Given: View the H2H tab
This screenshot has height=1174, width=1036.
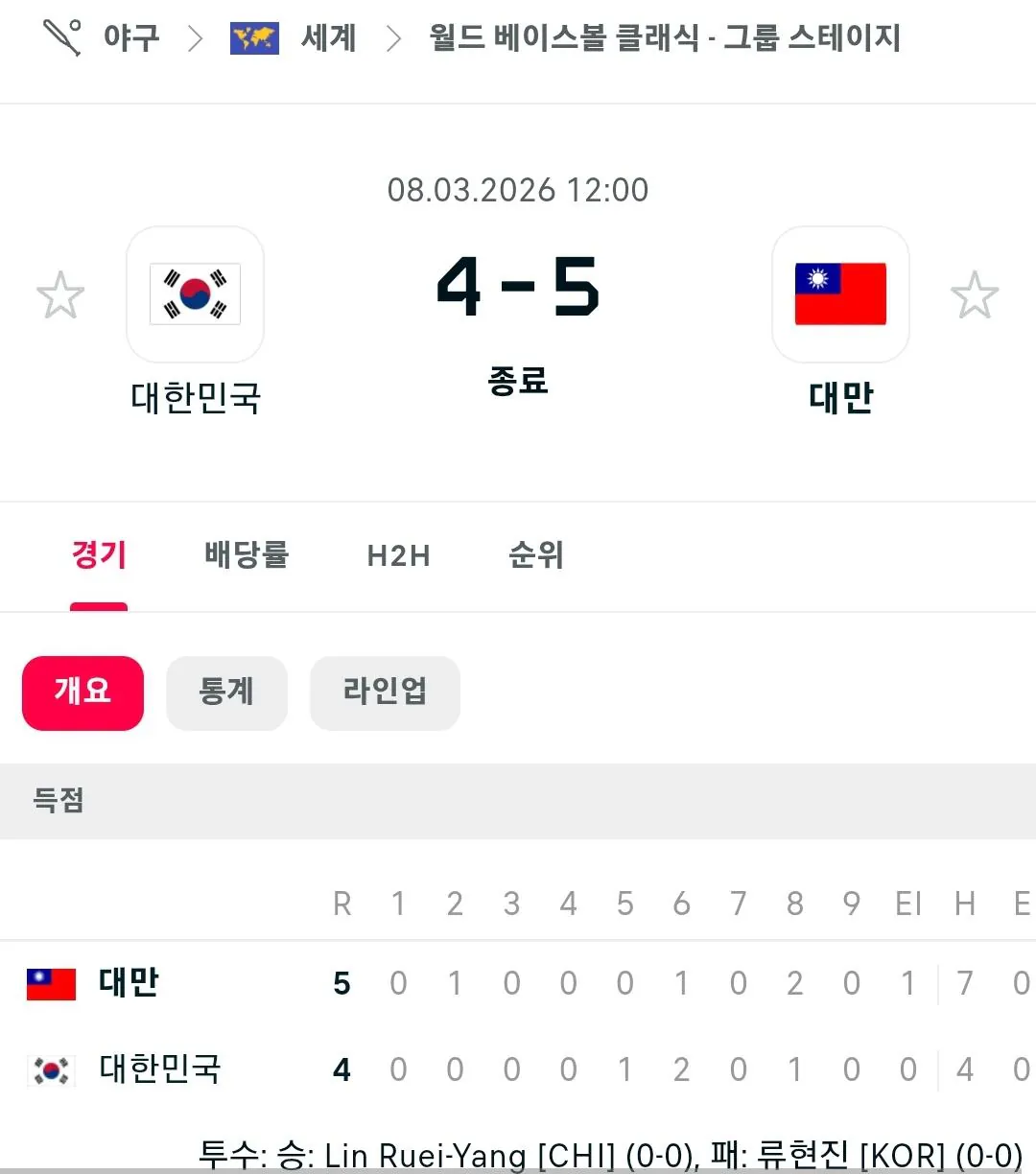Looking at the screenshot, I should point(398,555).
